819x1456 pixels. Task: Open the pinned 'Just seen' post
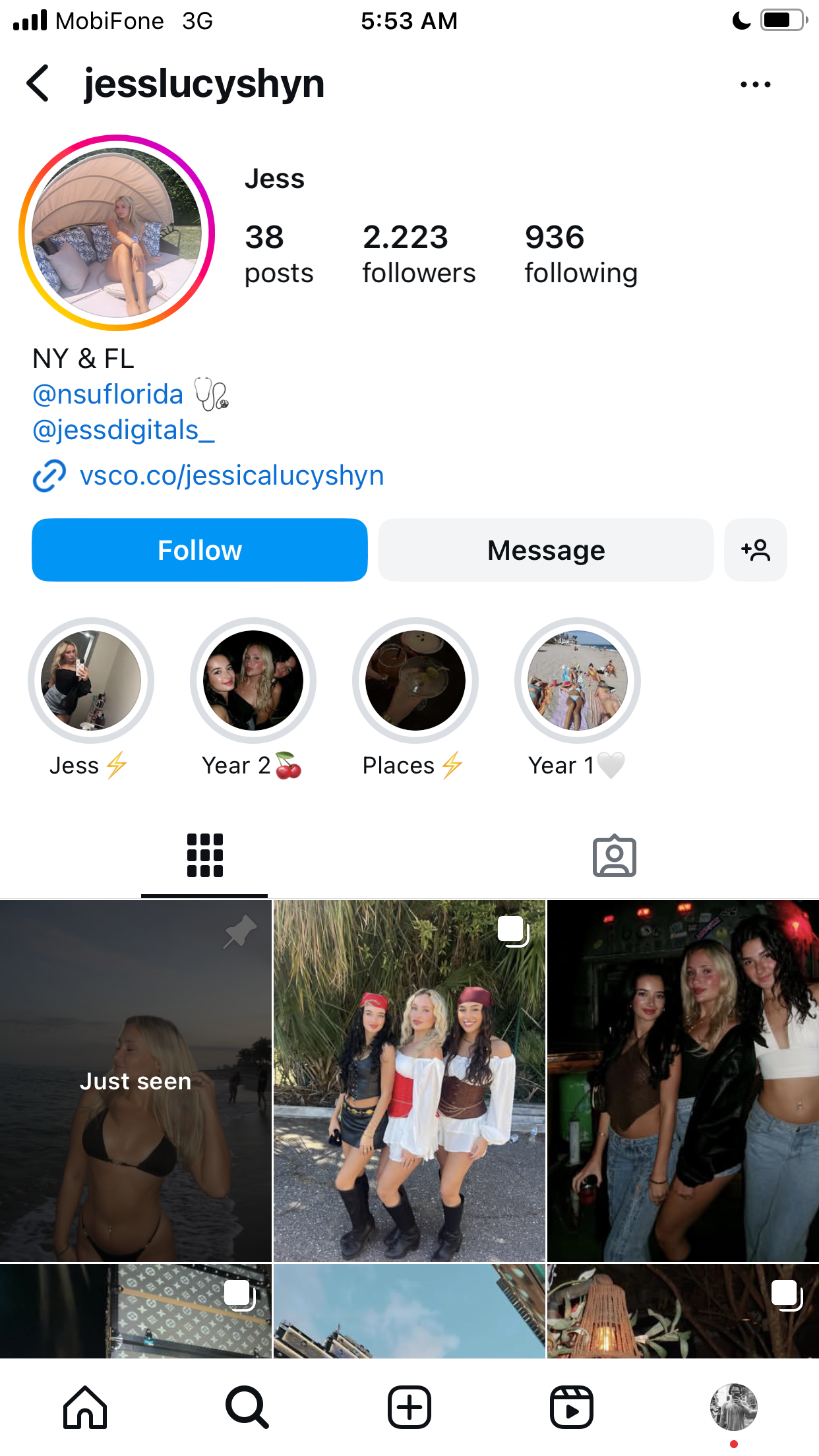click(136, 1081)
